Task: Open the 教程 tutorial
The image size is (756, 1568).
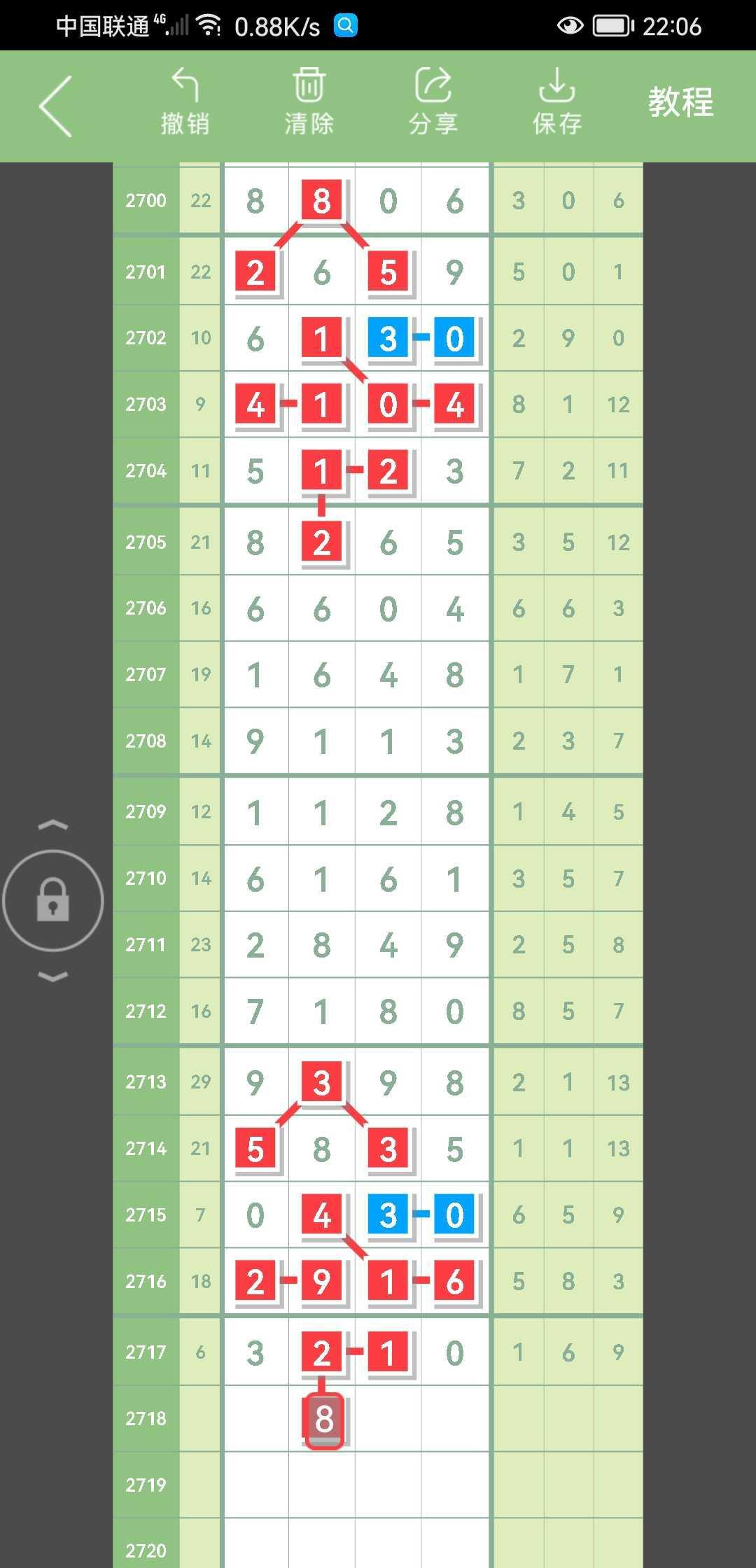Action: 680,103
